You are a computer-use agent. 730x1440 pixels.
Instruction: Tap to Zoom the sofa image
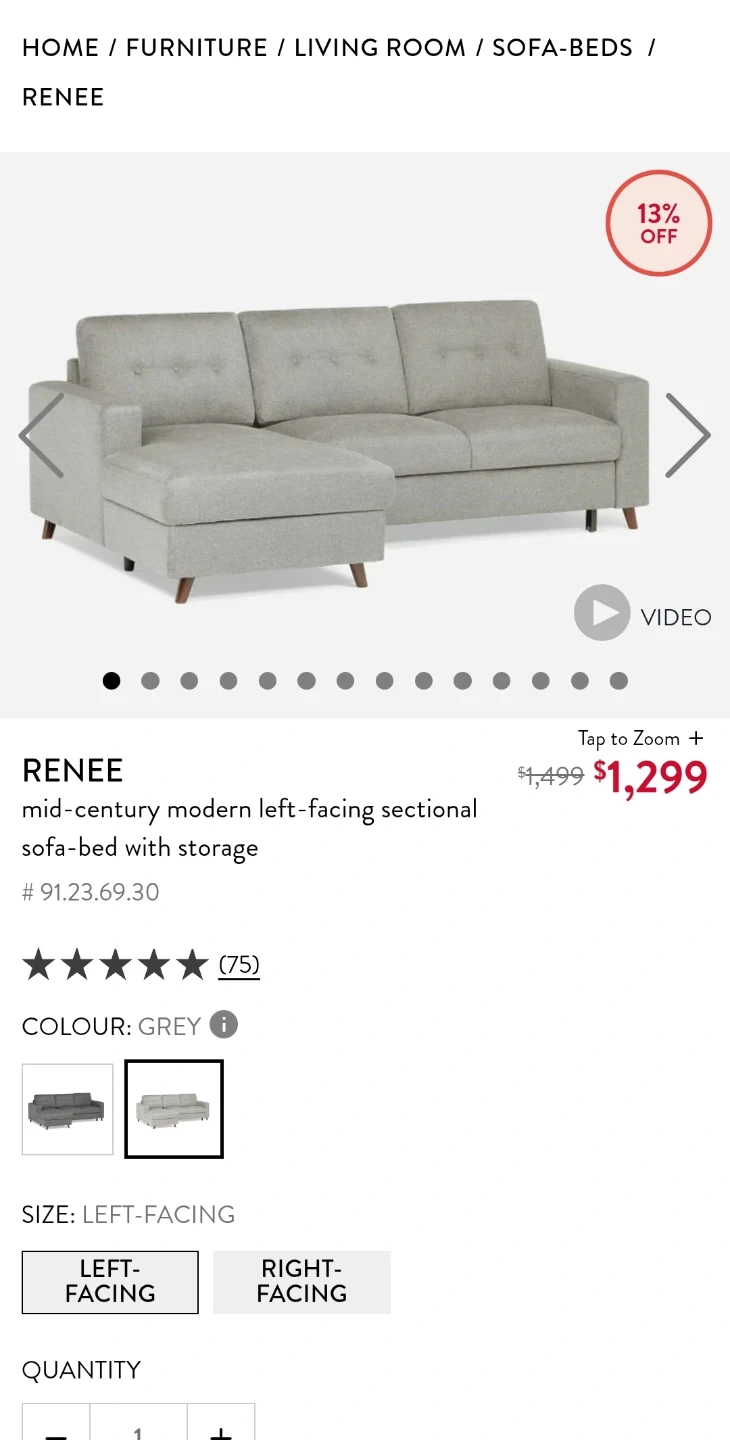click(640, 739)
